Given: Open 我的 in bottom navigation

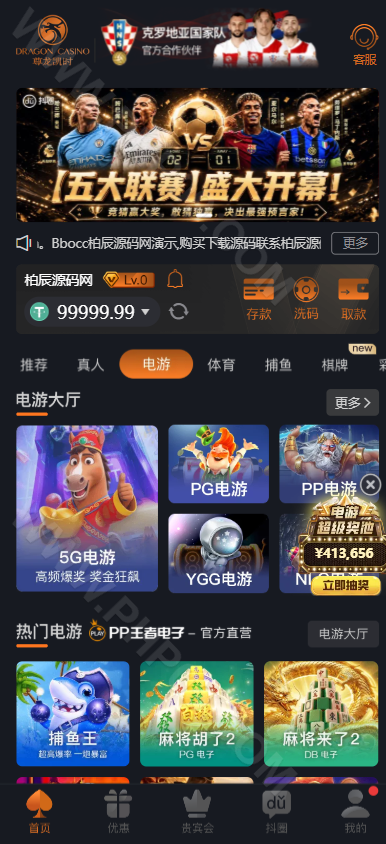Looking at the screenshot, I should 355,812.
